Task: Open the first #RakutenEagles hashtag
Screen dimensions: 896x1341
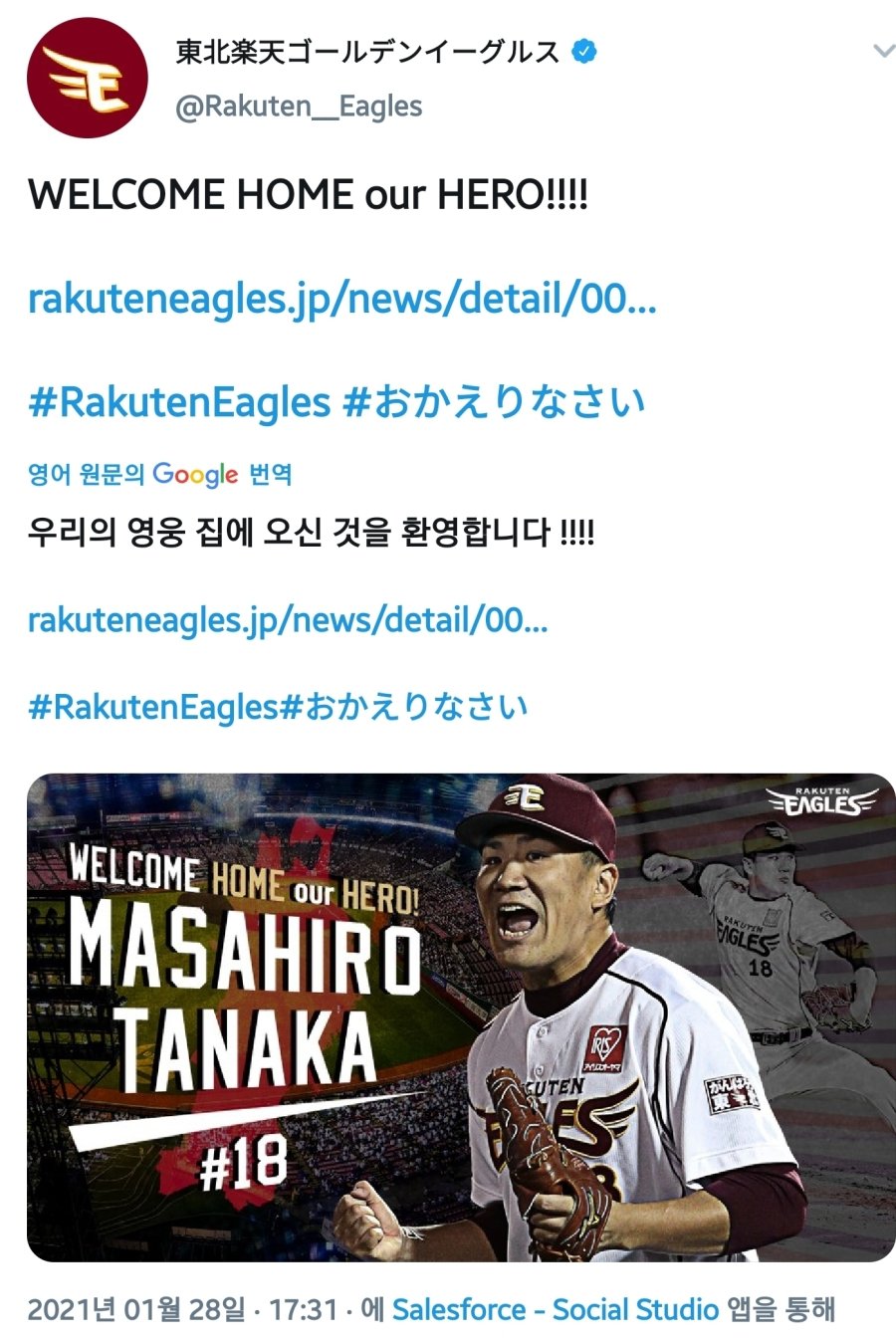Action: [179, 403]
